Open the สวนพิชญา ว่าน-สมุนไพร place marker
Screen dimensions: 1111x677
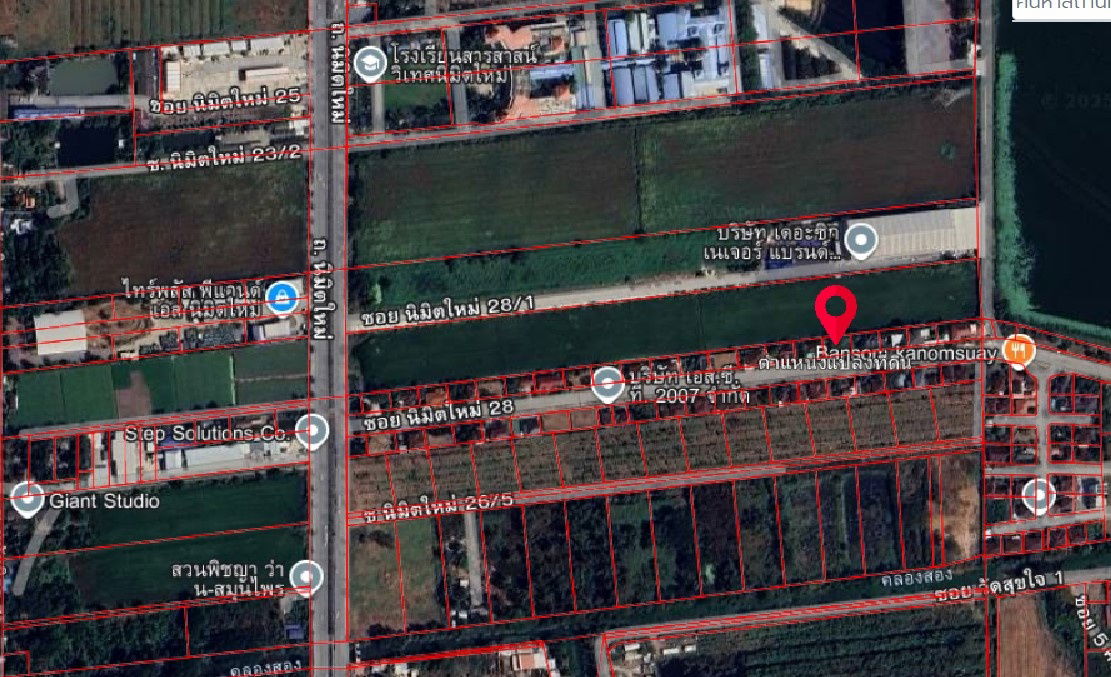coord(307,576)
